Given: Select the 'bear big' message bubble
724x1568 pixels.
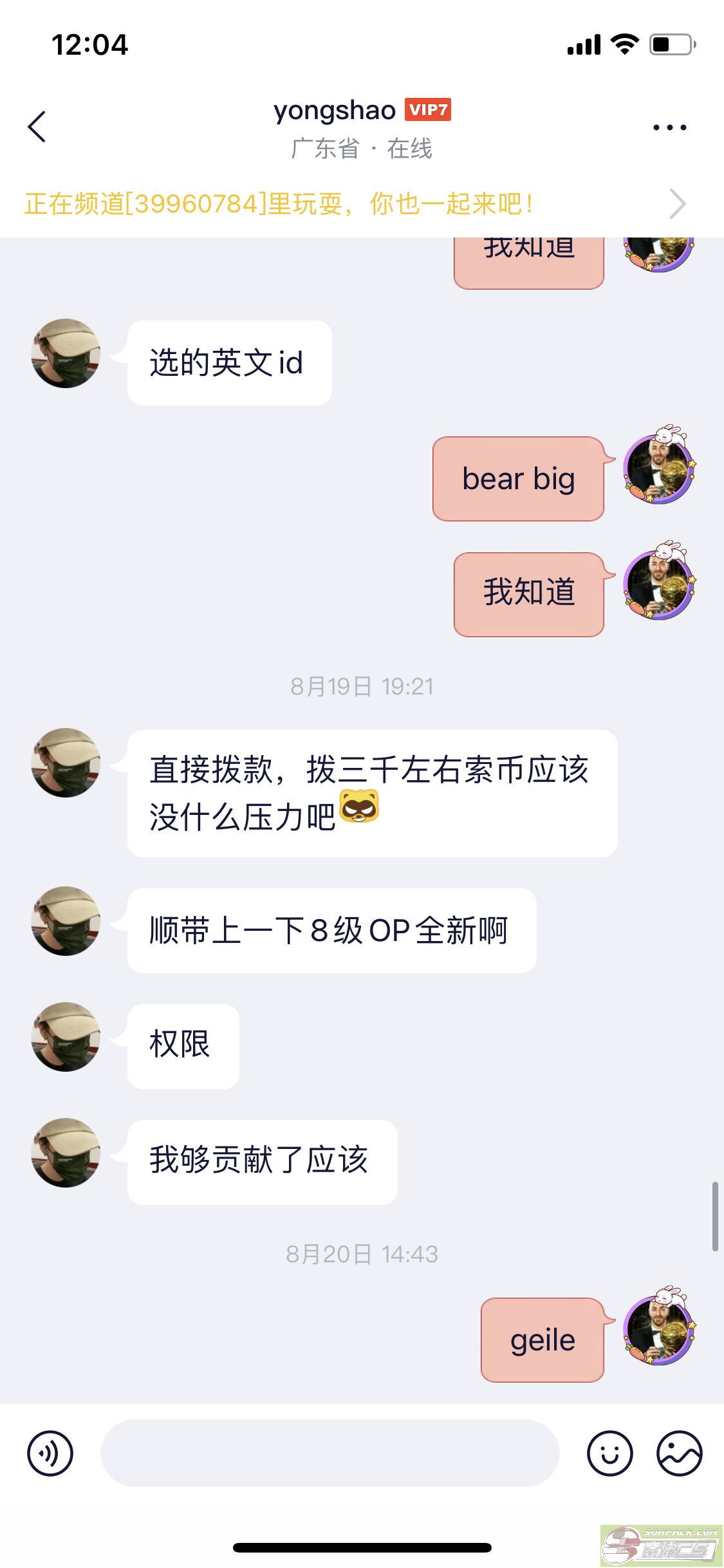Looking at the screenshot, I should (x=517, y=478).
